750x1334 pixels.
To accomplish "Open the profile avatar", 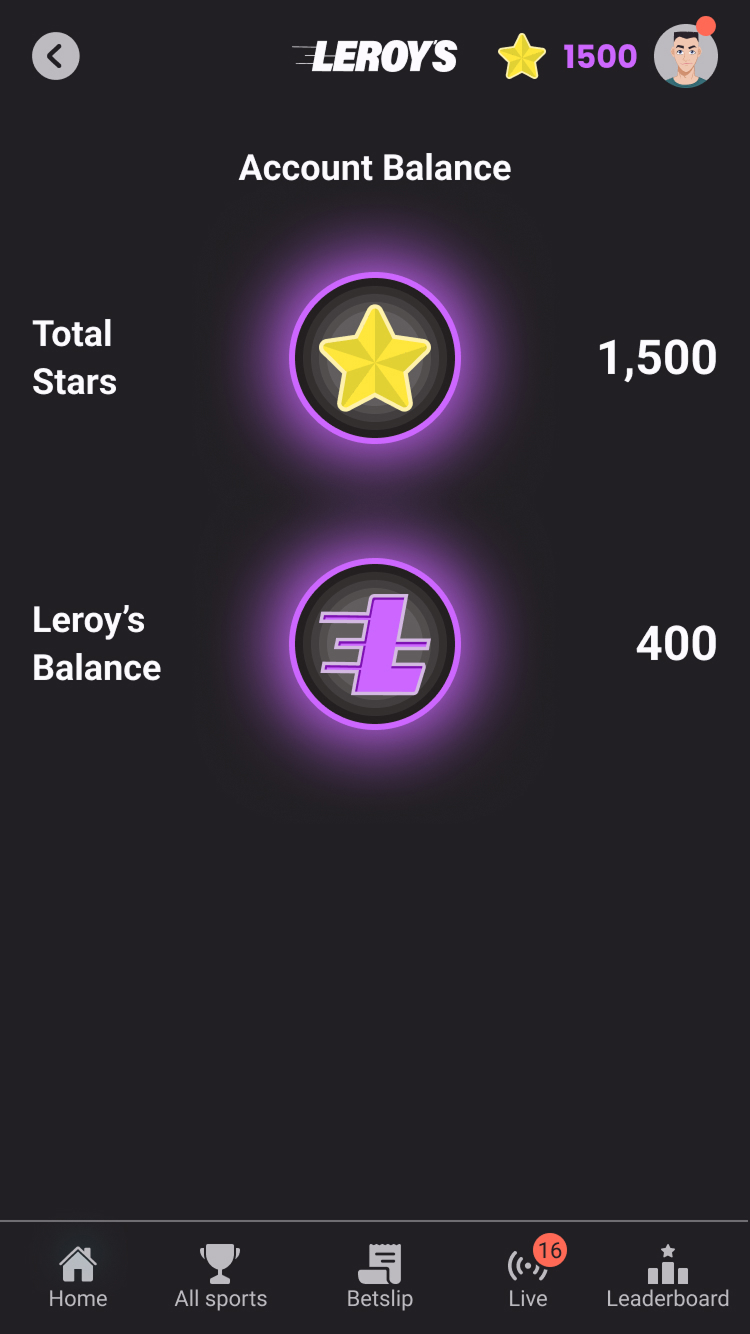I will 685,56.
